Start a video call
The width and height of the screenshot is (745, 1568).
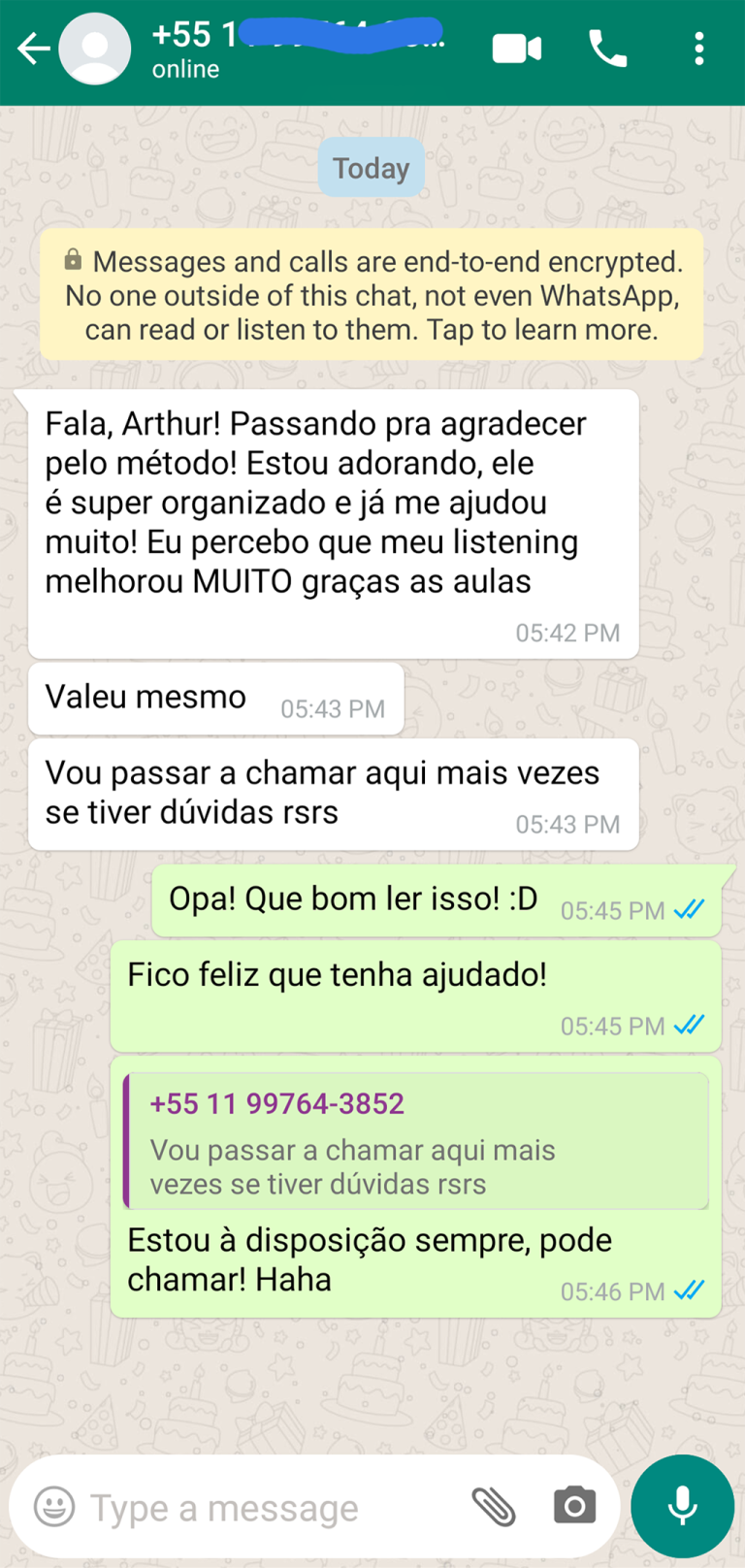pyautogui.click(x=517, y=49)
